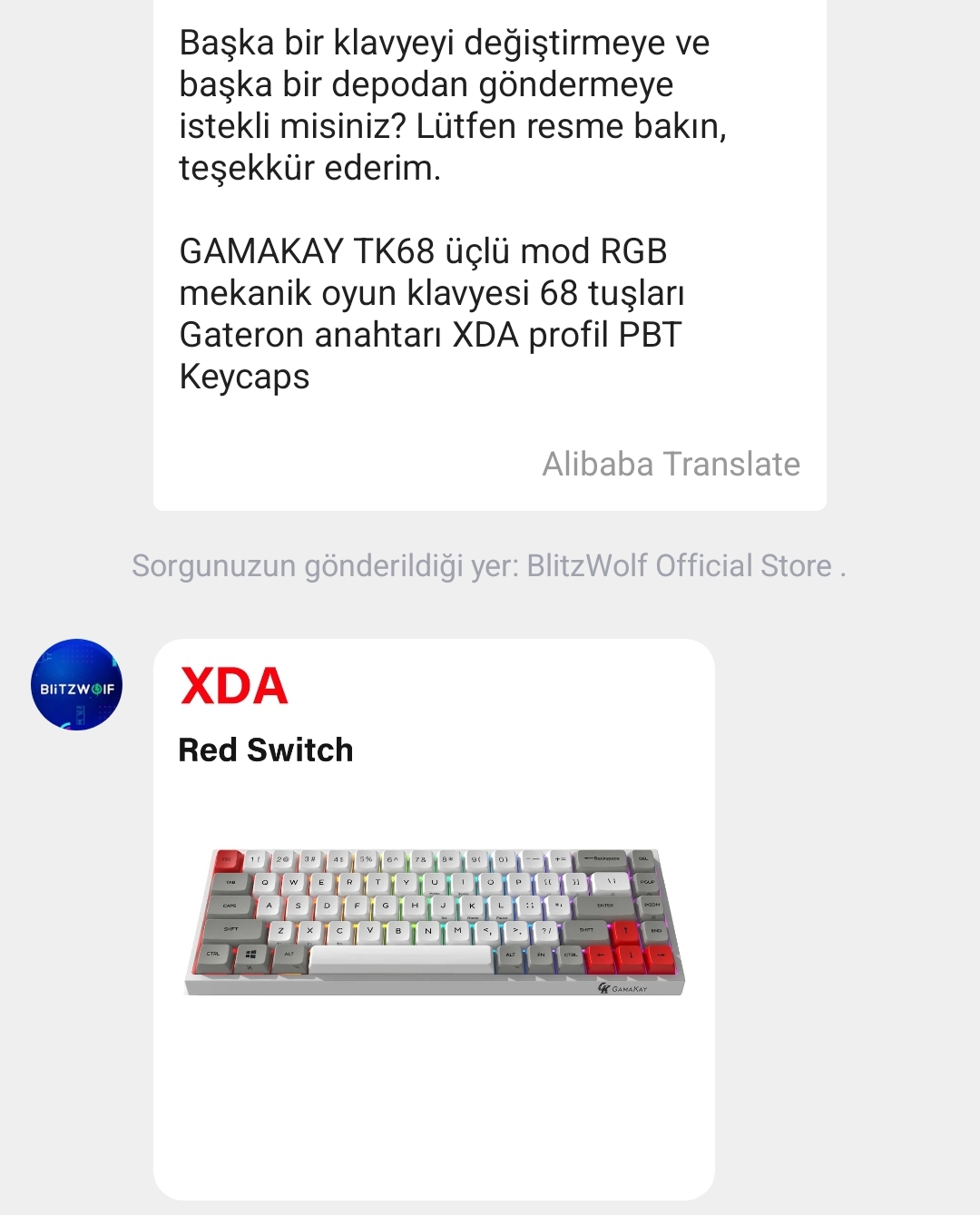
Task: Open the BlitzWolf store avatar
Action: 77,685
